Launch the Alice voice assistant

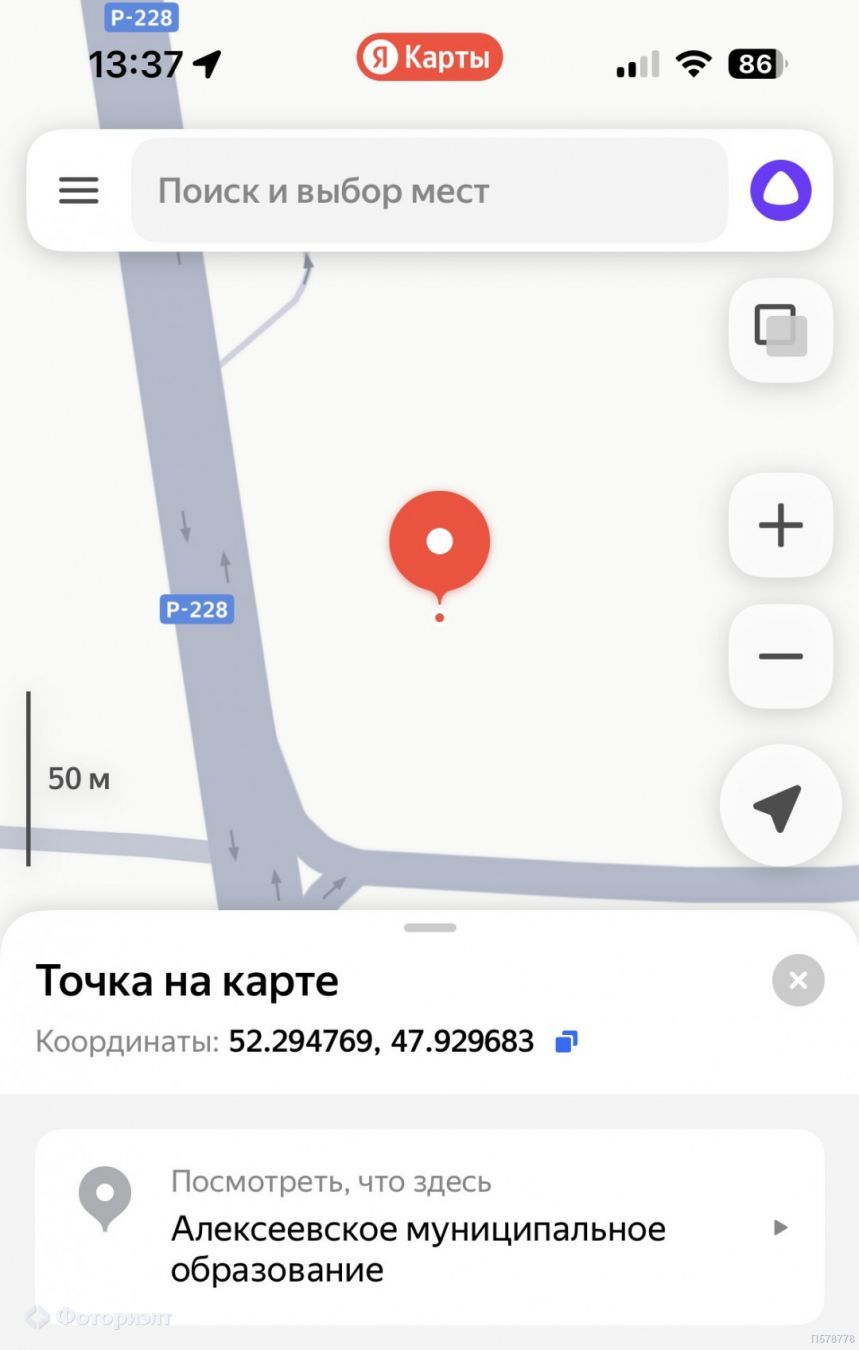click(780, 190)
